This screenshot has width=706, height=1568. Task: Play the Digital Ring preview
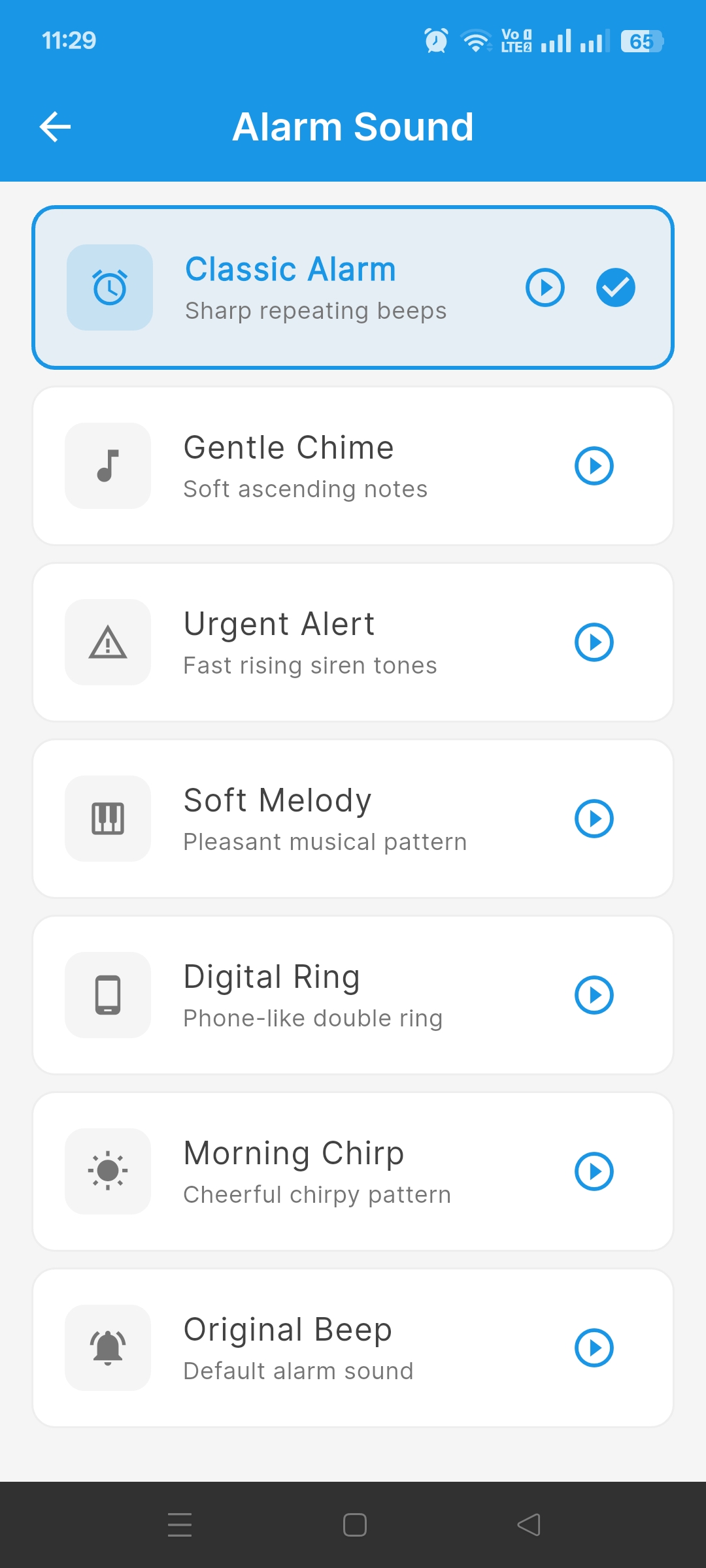594,995
